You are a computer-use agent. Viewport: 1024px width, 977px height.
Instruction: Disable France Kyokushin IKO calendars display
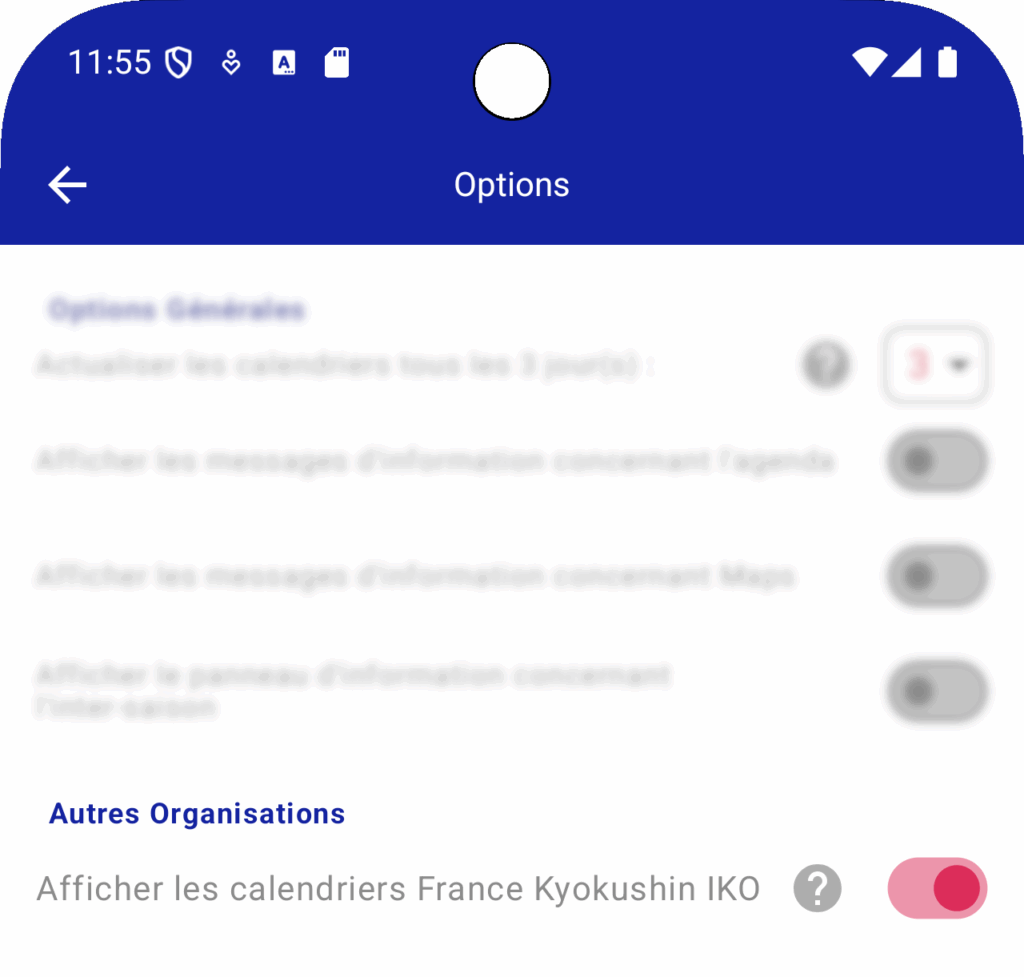[937, 888]
